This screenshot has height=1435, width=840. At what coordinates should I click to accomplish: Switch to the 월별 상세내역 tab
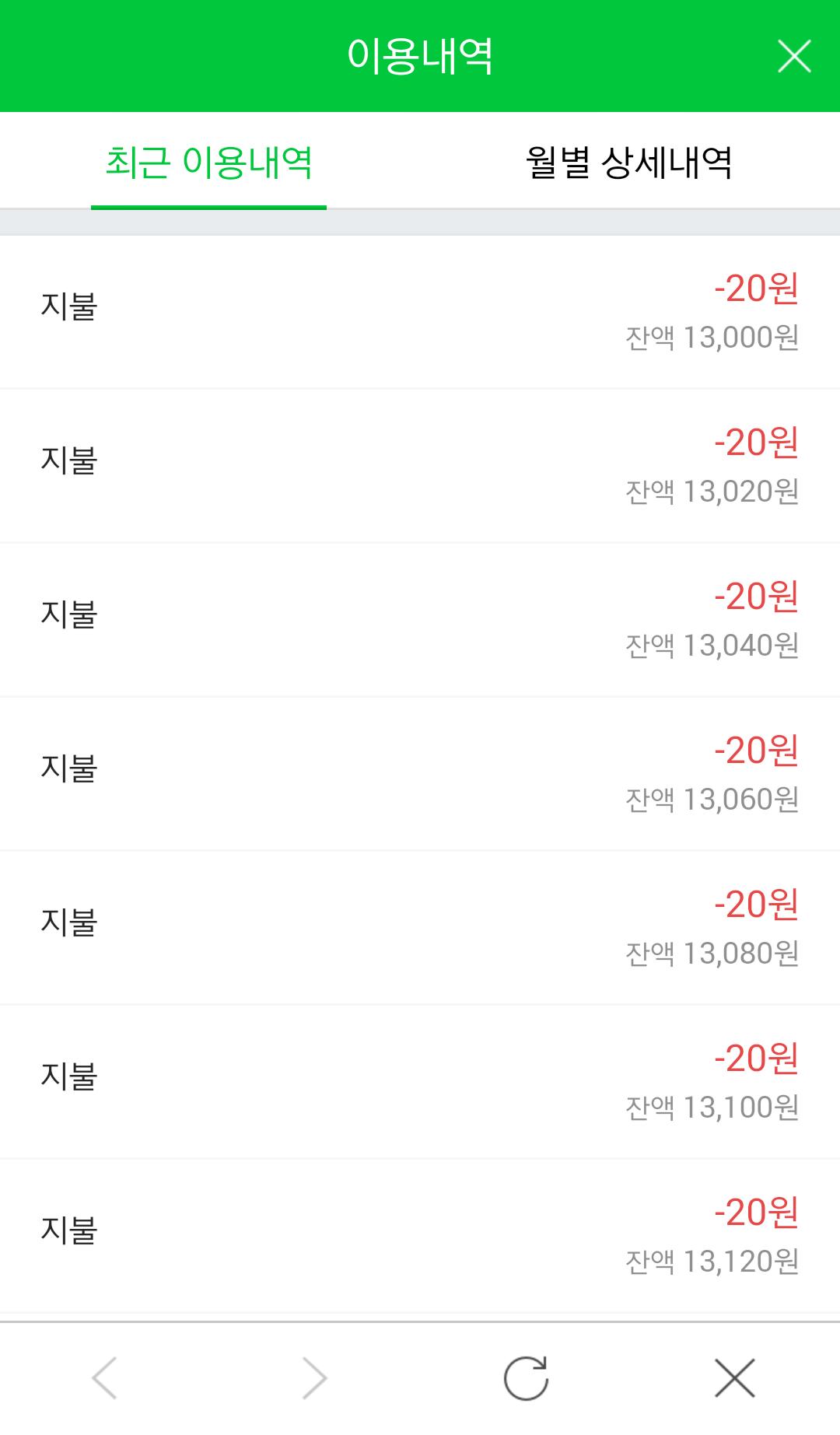coord(628,162)
